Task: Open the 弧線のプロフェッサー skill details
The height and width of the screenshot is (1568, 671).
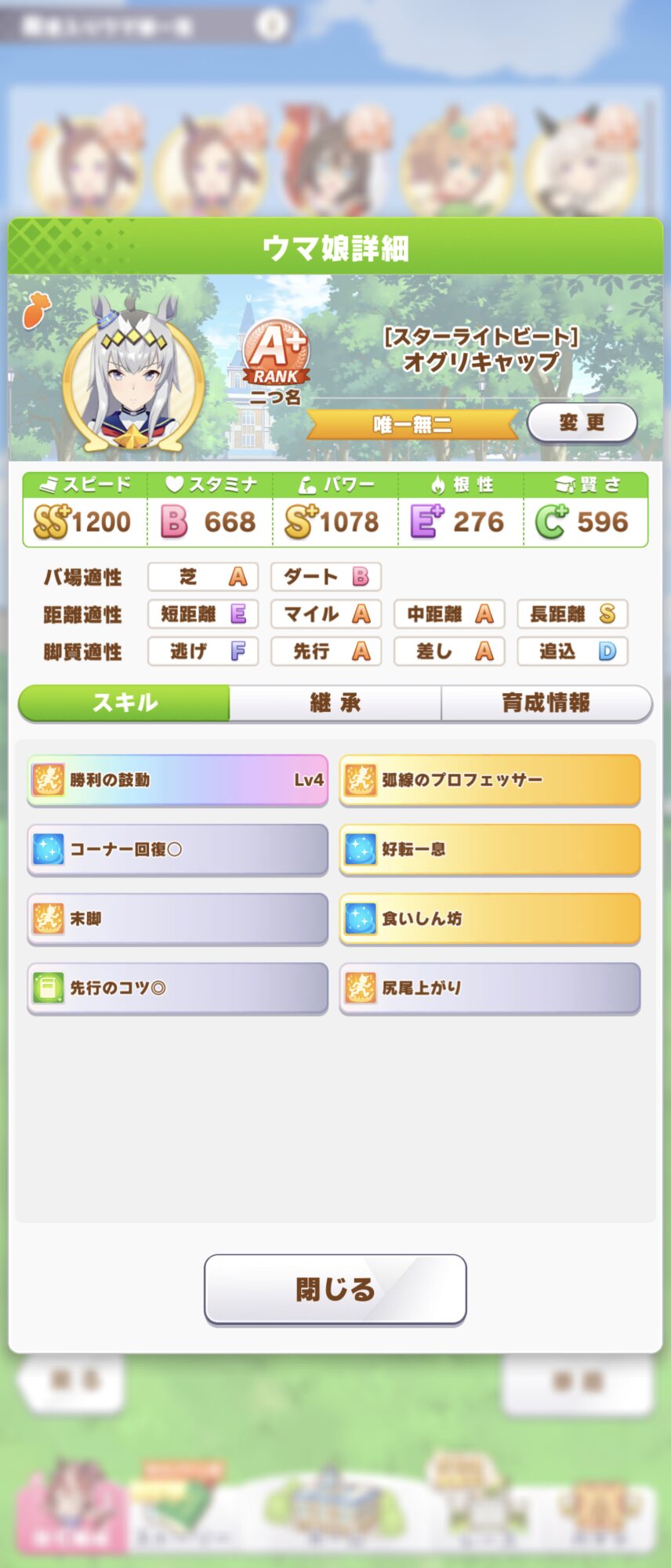Action: pos(490,780)
